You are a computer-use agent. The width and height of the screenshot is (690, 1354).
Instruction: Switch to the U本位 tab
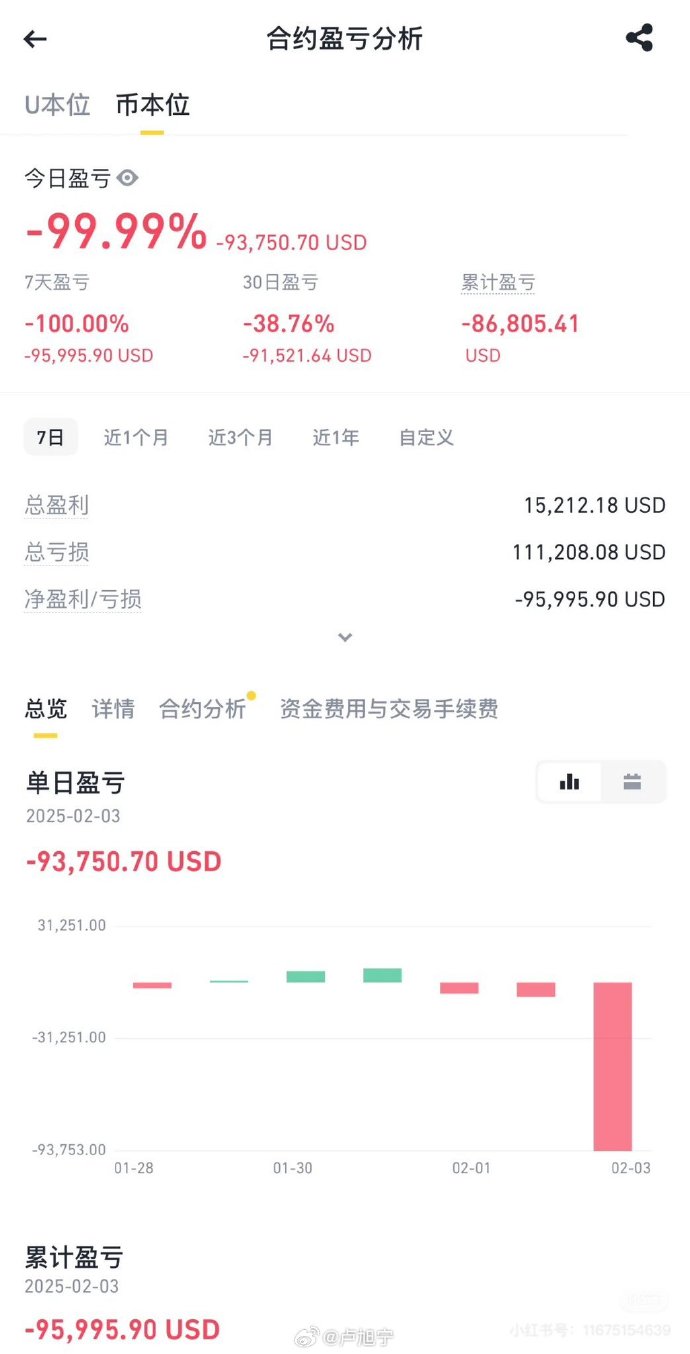tap(57, 104)
